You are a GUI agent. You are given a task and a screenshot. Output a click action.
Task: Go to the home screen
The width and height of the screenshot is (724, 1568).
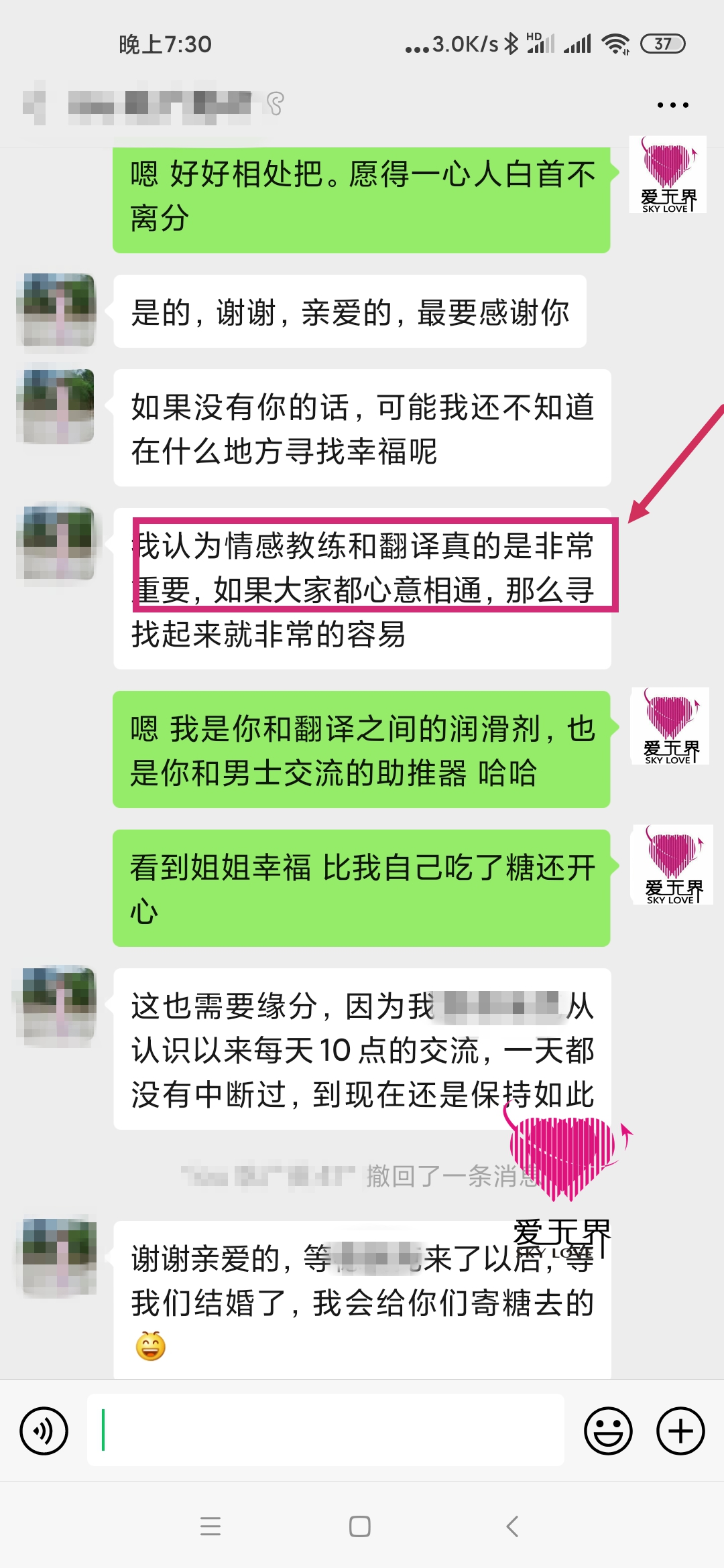pyautogui.click(x=360, y=1526)
